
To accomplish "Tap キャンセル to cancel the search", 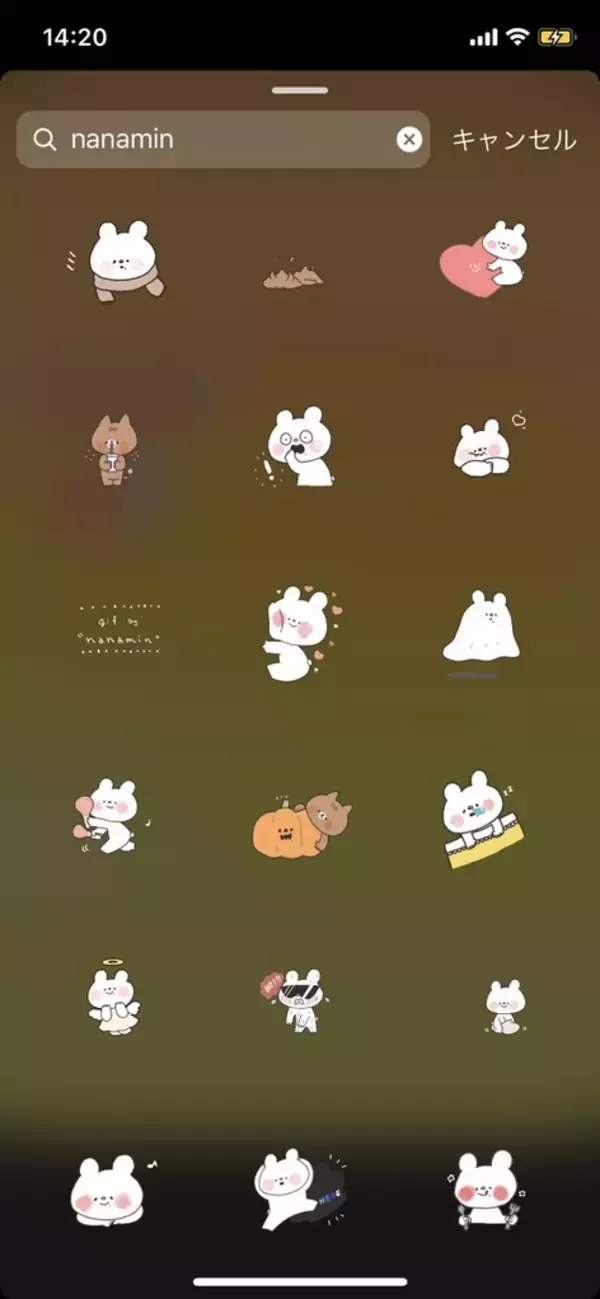I will [514, 140].
